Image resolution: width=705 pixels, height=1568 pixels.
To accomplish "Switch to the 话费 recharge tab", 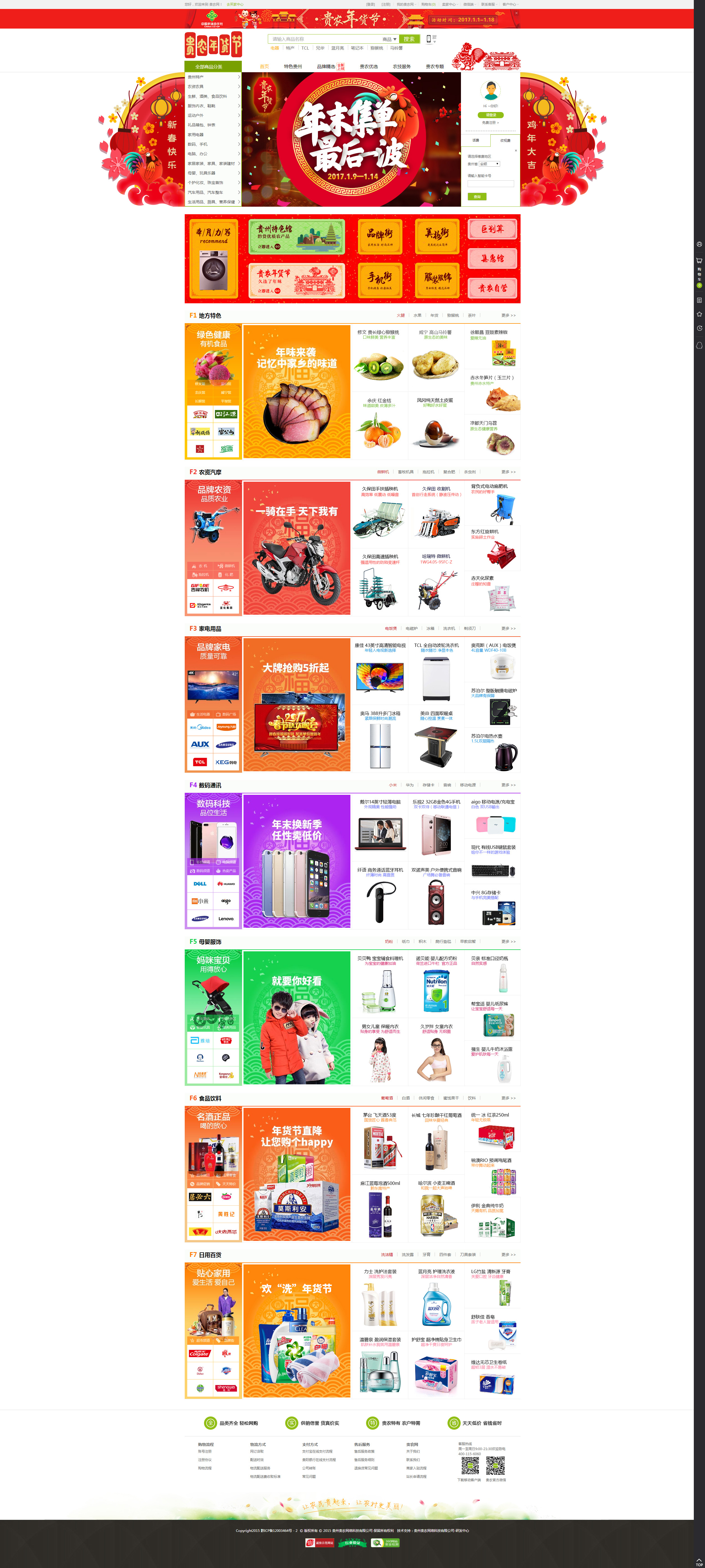I will coord(476,140).
